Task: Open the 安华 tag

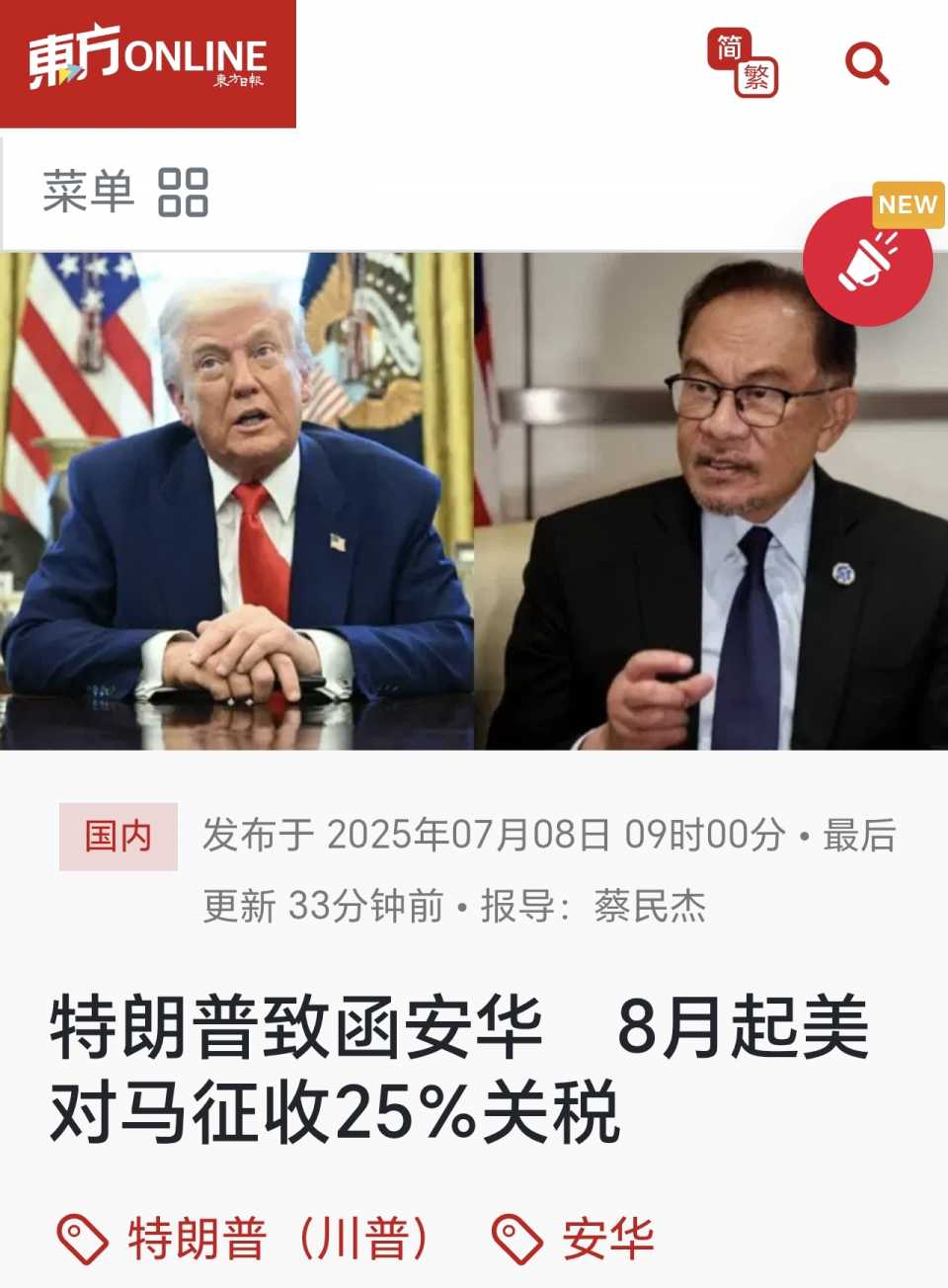Action: (x=575, y=1239)
